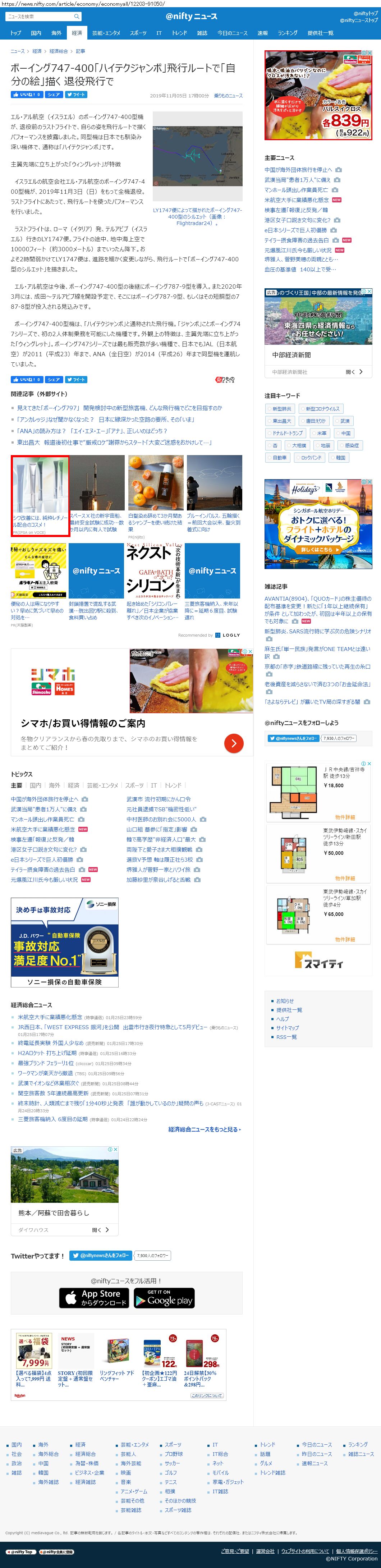Switch the topics tab to 芸能・エンタメ
The image size is (381, 1568).
point(102,785)
